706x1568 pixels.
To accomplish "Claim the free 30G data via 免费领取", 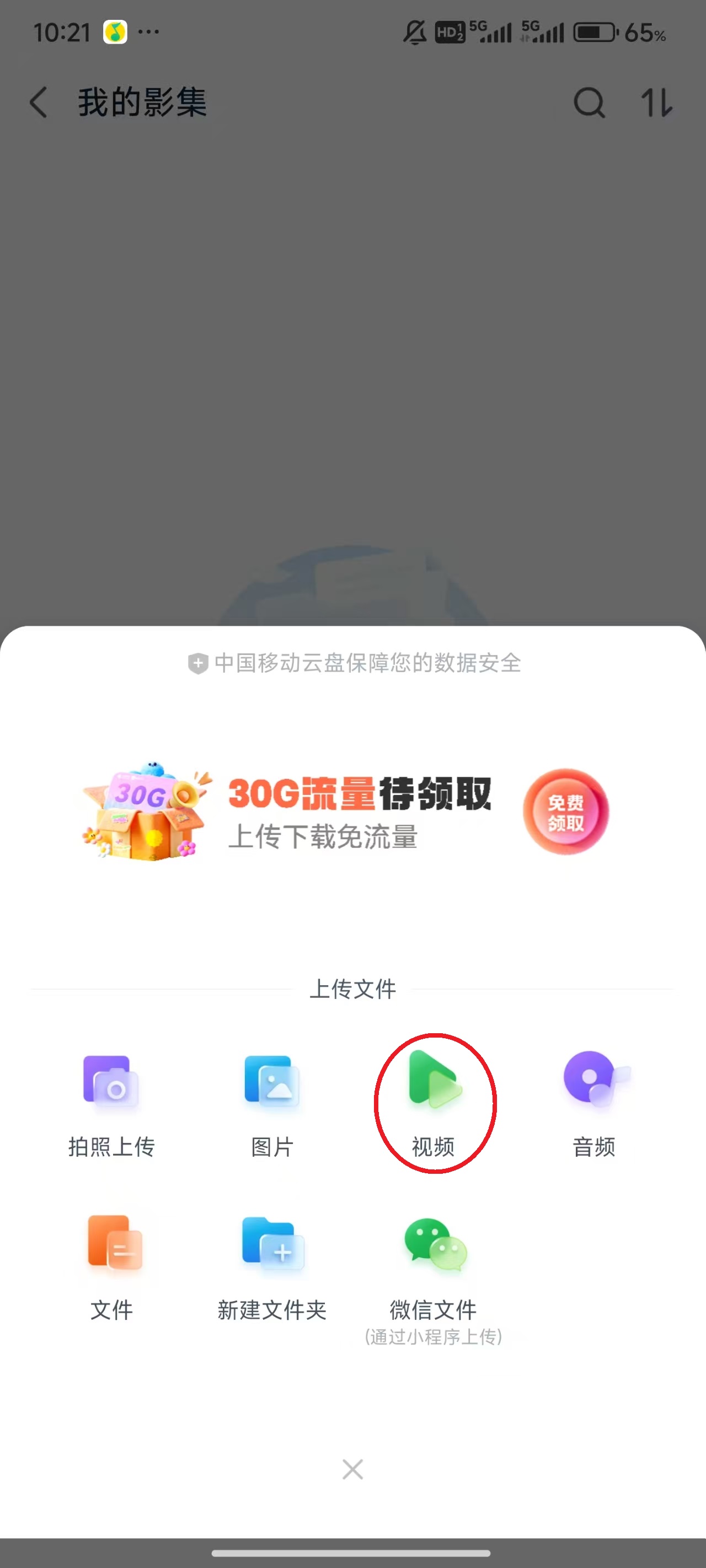I will pos(565,812).
